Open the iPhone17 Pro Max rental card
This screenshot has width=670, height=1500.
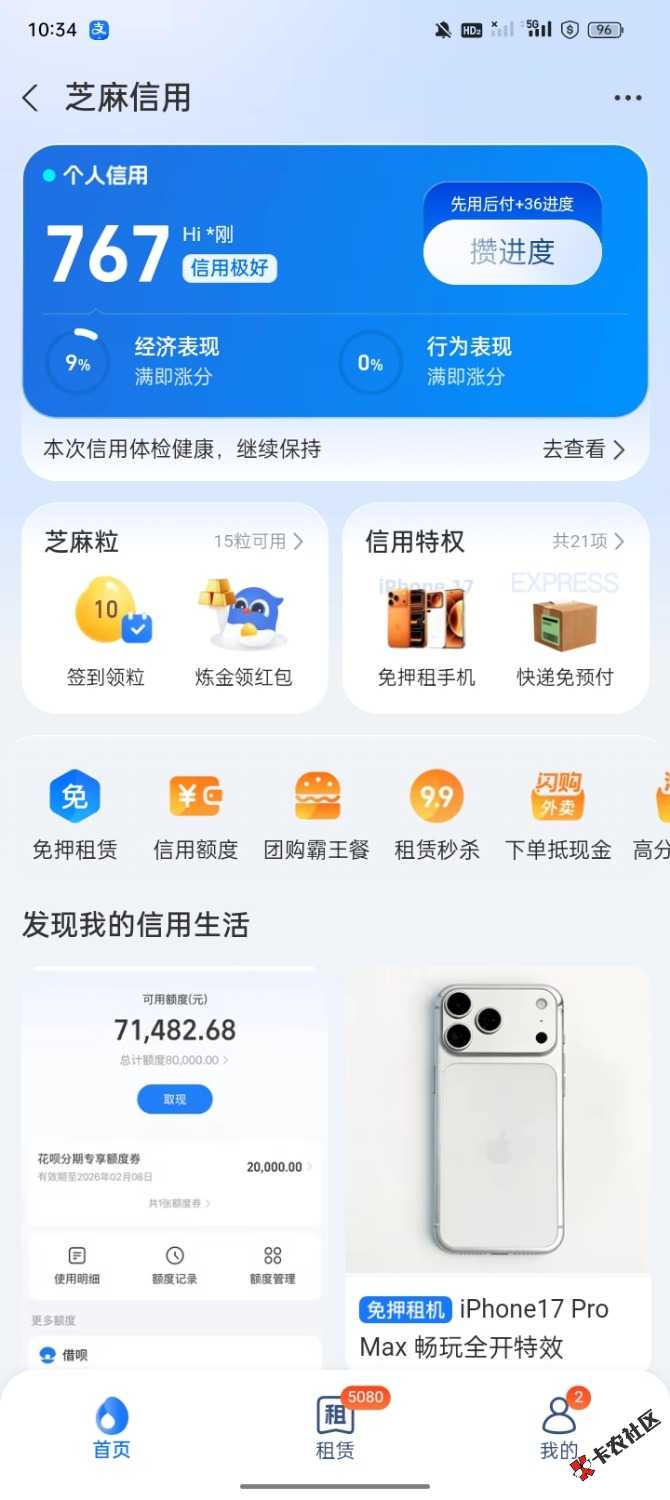click(498, 1165)
